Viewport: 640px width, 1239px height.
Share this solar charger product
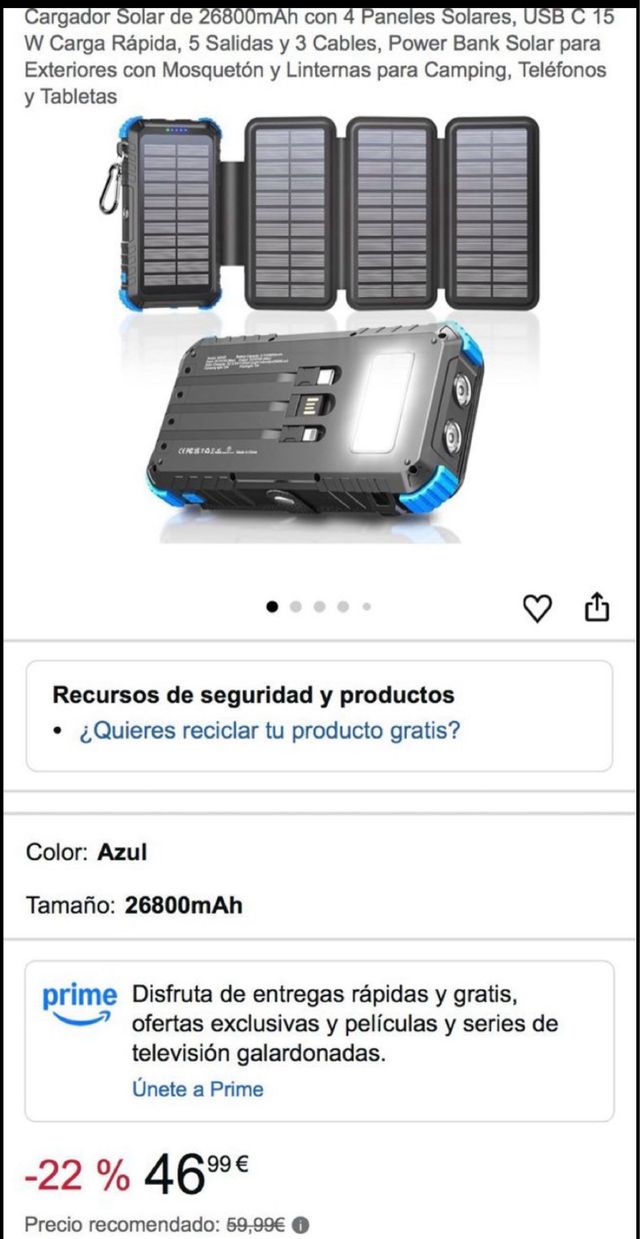(x=596, y=607)
